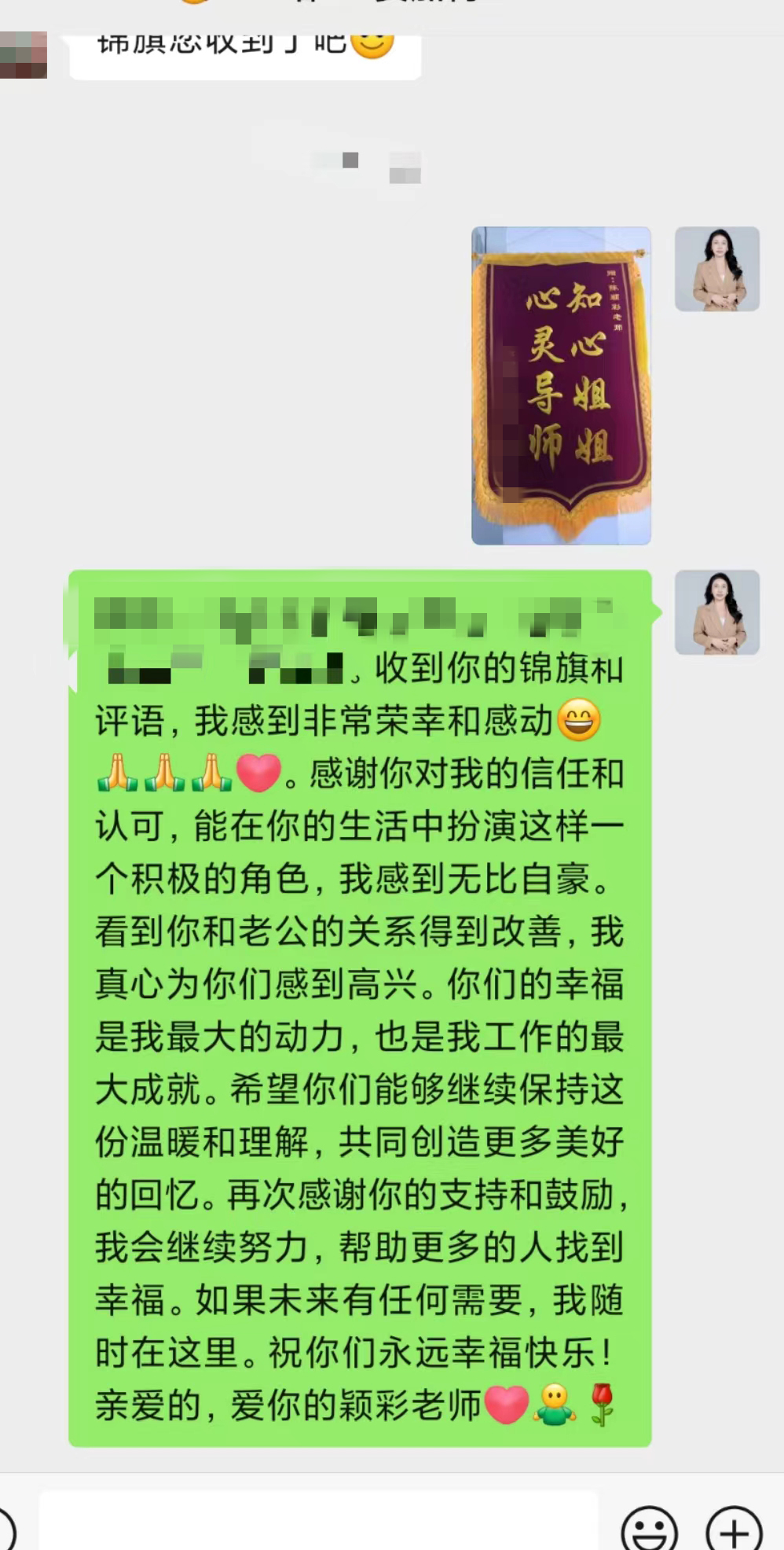Tap the message text input field
Viewport: 784px width, 1550px height.
[318, 1523]
